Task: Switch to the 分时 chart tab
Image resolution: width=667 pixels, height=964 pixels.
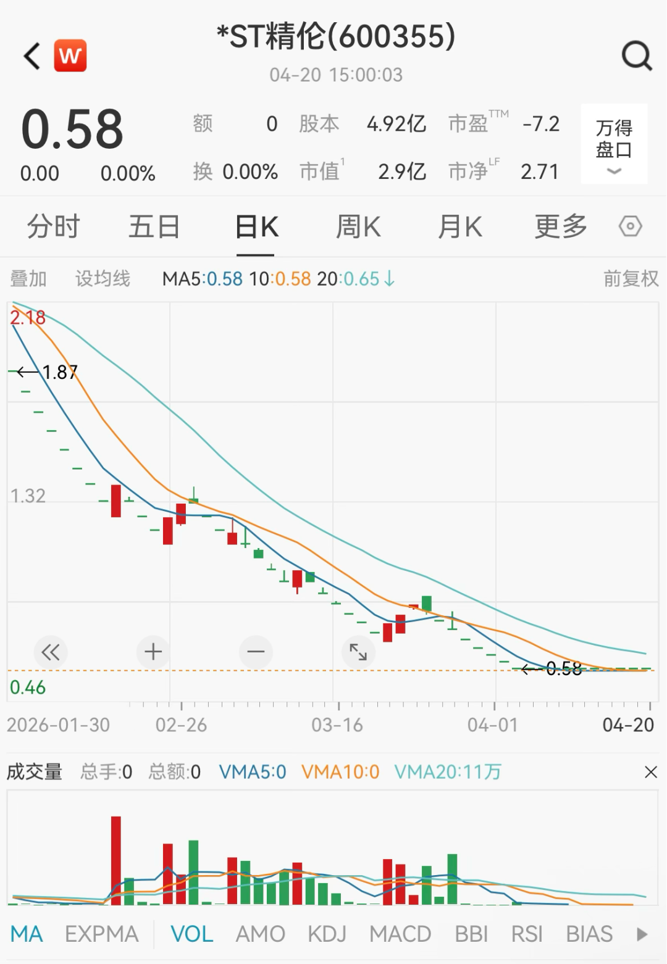Action: tap(53, 227)
